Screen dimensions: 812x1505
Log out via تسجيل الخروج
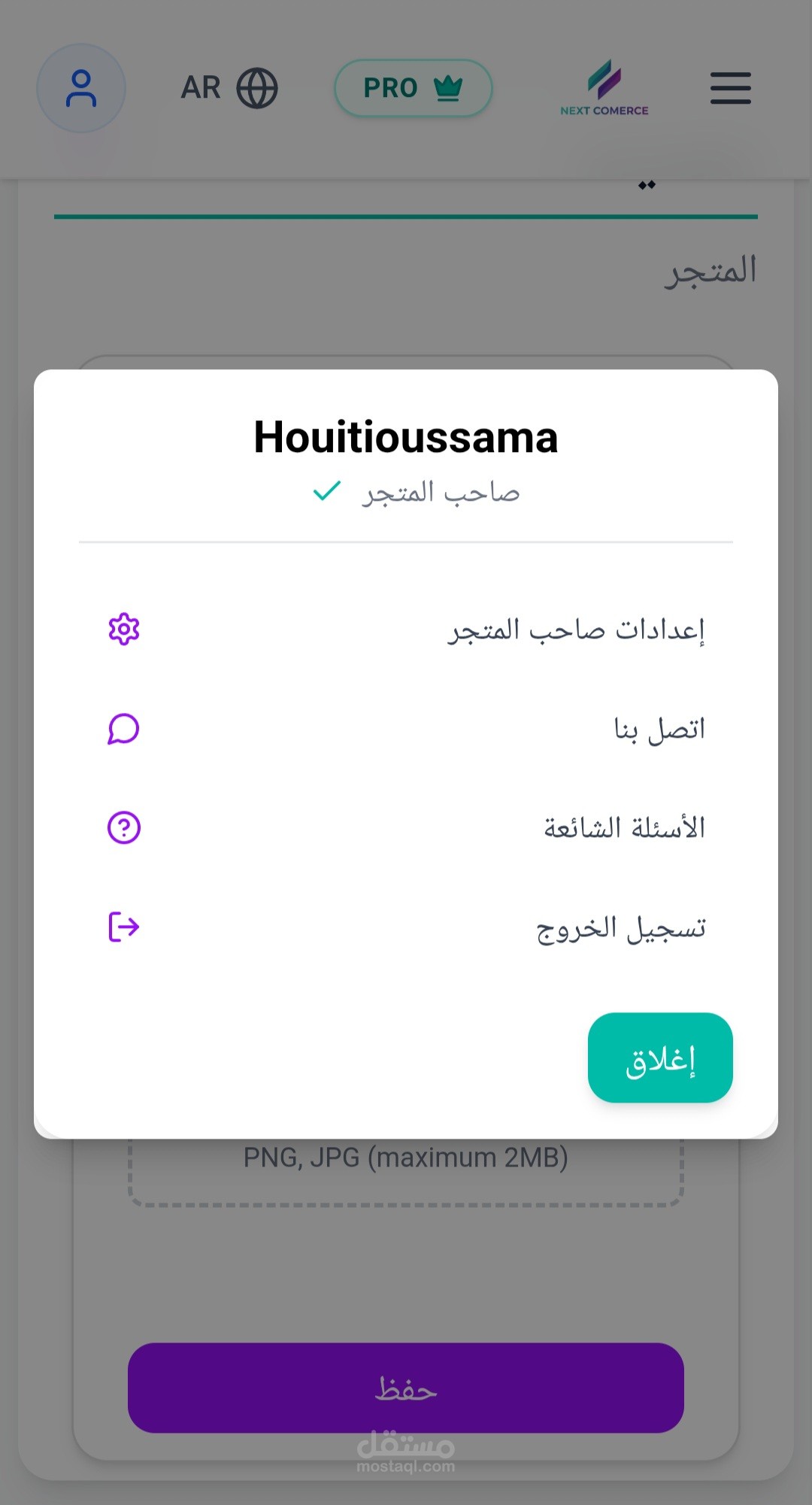tap(406, 927)
